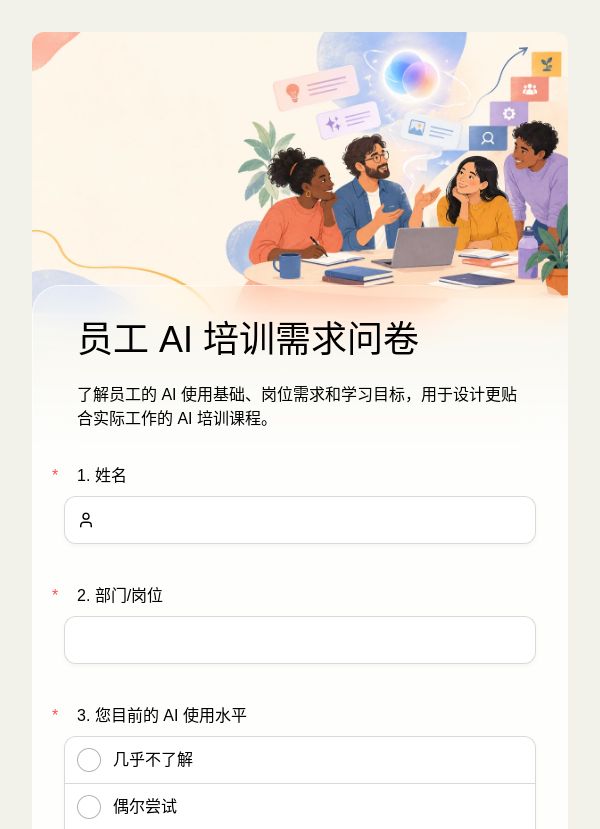Select the 几乎不了解 option

click(300, 760)
